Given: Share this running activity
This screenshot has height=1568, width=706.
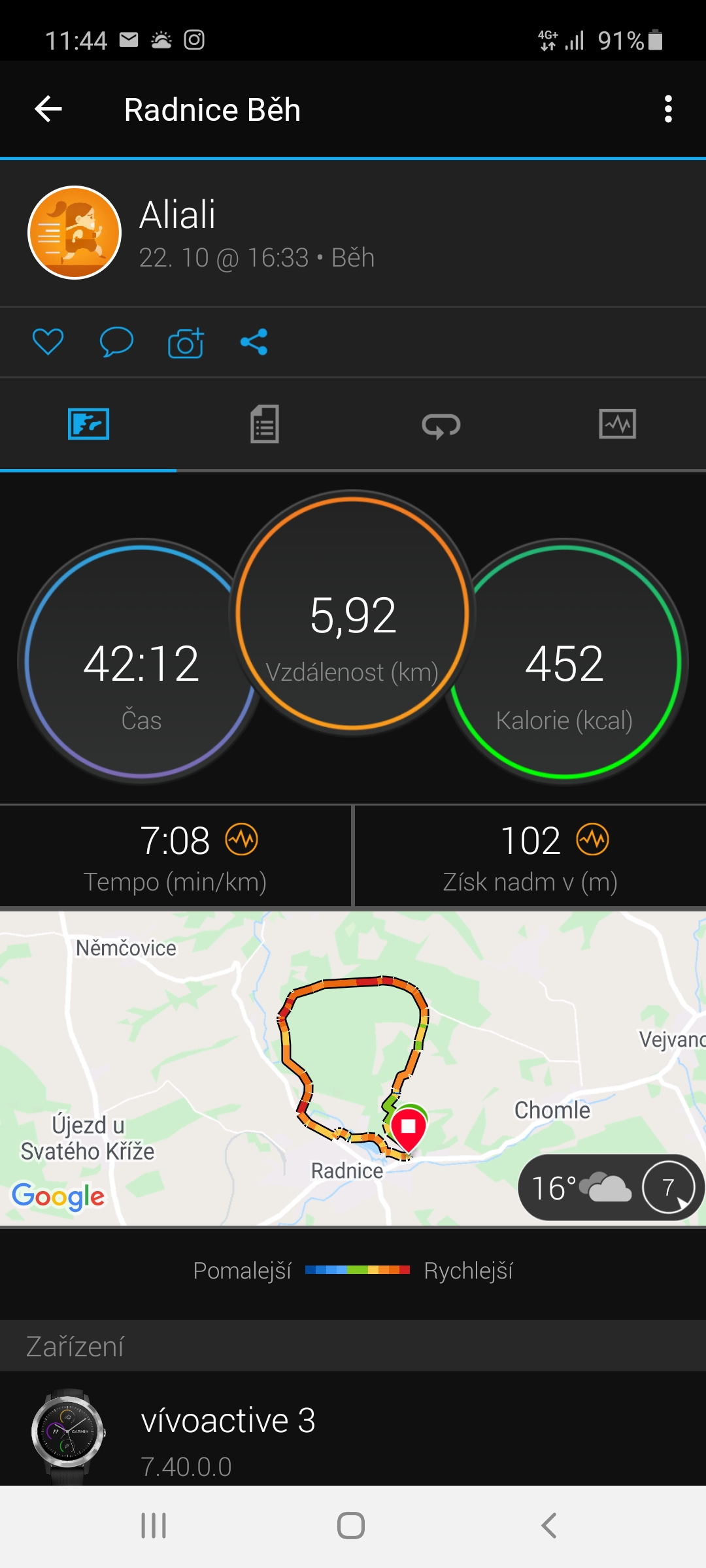Looking at the screenshot, I should 254,342.
